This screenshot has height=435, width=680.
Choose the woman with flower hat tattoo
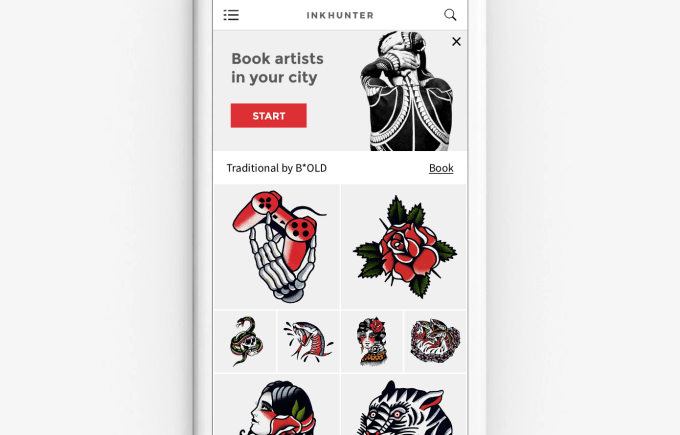pyautogui.click(x=371, y=341)
